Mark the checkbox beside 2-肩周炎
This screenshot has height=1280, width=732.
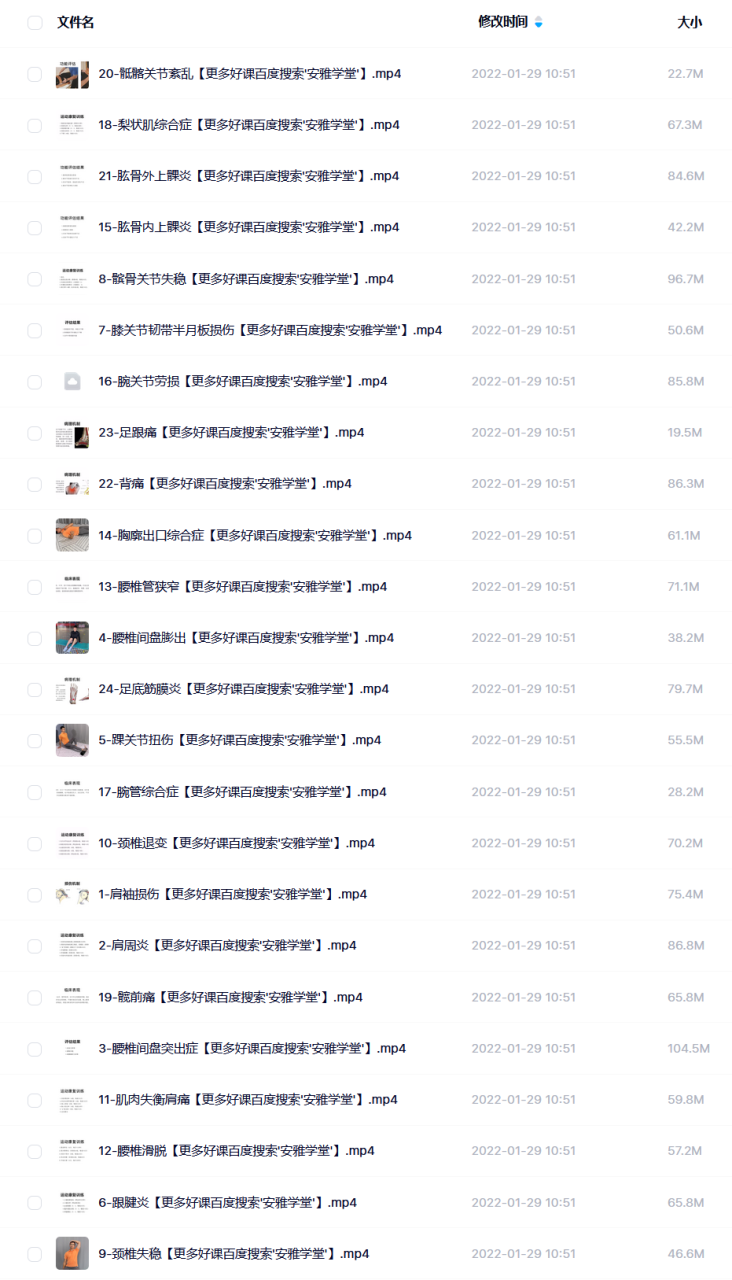(x=35, y=945)
